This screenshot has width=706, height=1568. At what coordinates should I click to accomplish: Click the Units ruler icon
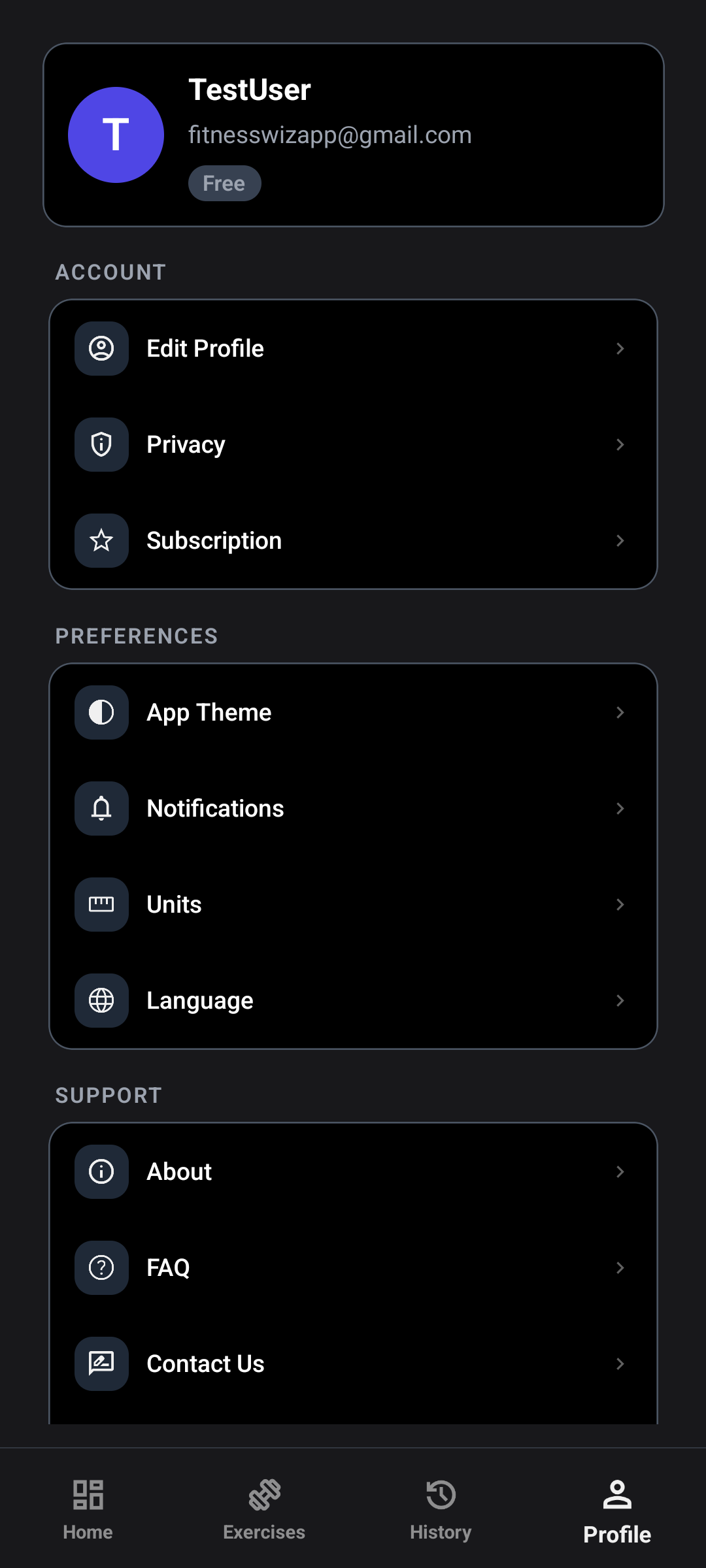[x=101, y=904]
